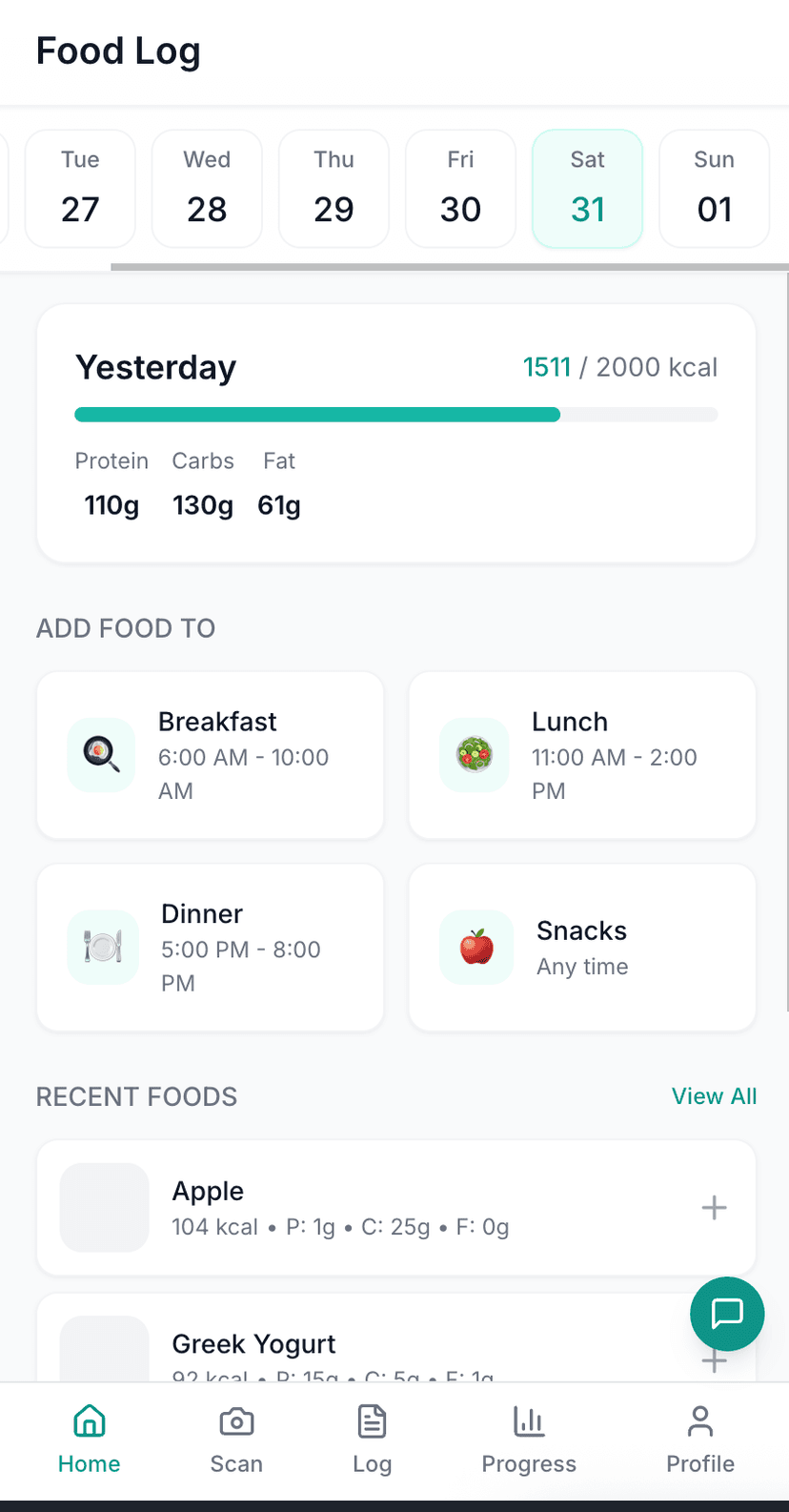Open the View All recent foods link

tap(714, 1096)
